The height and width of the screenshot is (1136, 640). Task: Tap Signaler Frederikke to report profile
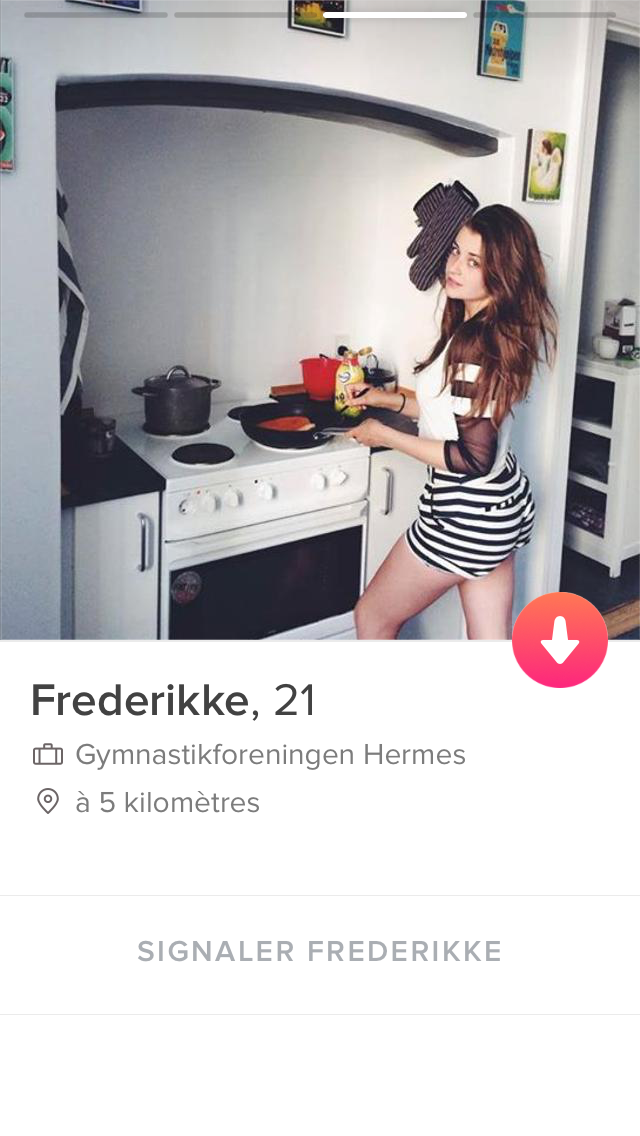click(320, 952)
